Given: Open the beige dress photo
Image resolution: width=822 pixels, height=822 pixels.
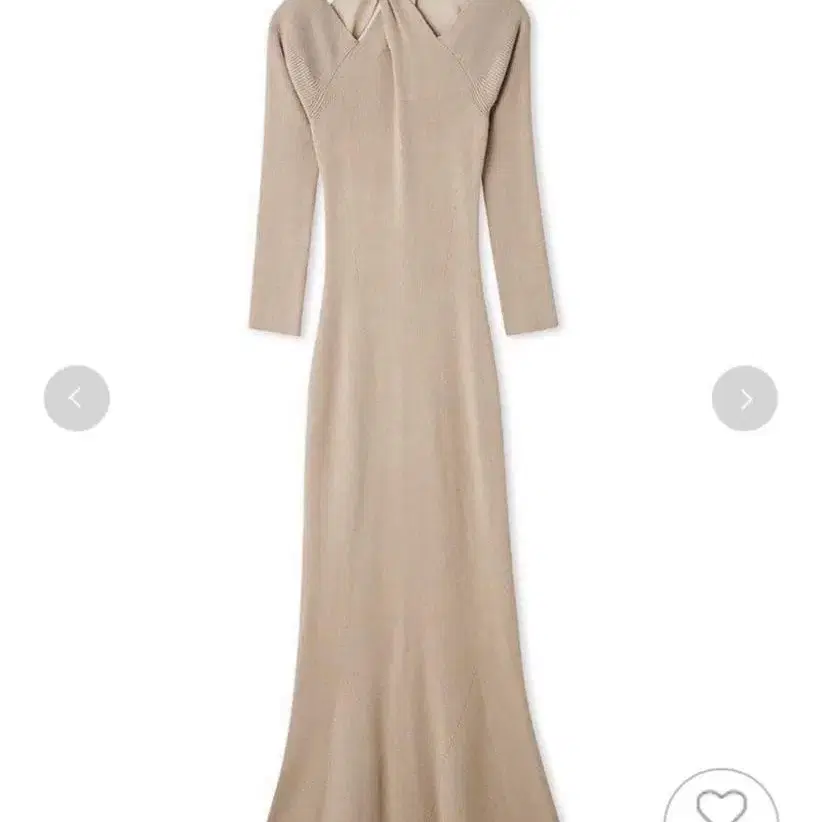Looking at the screenshot, I should 403,411.
